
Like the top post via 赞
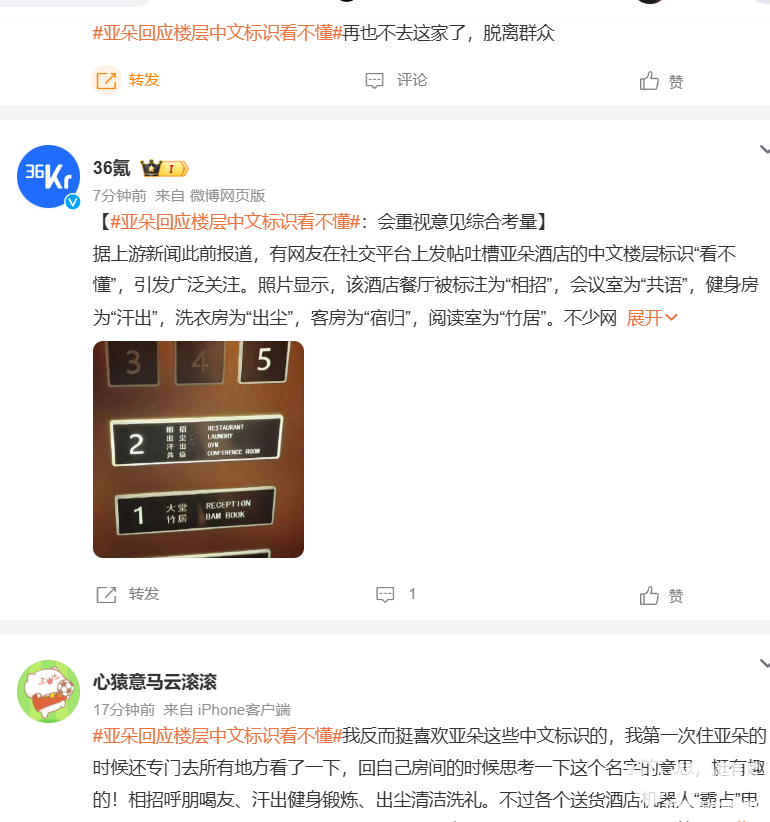[661, 81]
